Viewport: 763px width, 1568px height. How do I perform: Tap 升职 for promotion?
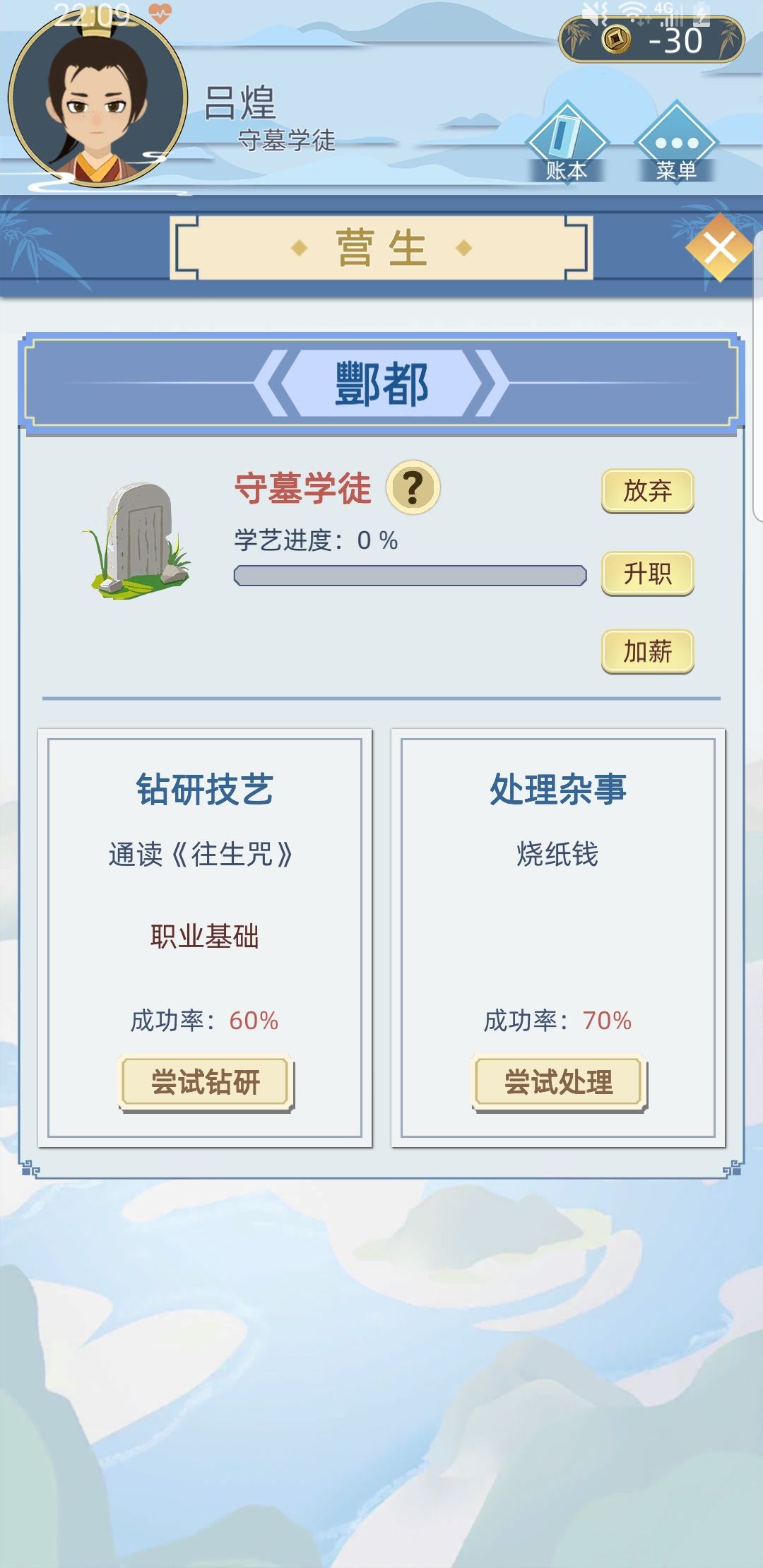(647, 573)
